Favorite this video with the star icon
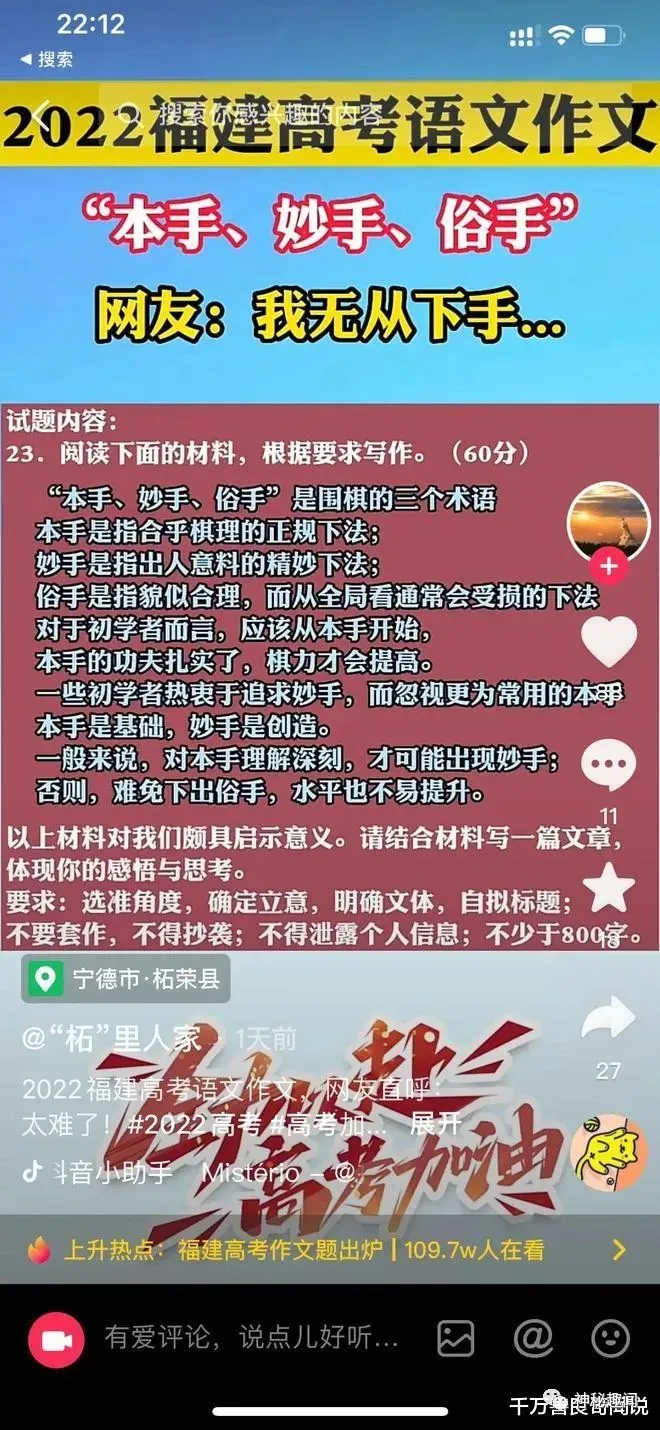The image size is (660, 1430). pyautogui.click(x=609, y=887)
